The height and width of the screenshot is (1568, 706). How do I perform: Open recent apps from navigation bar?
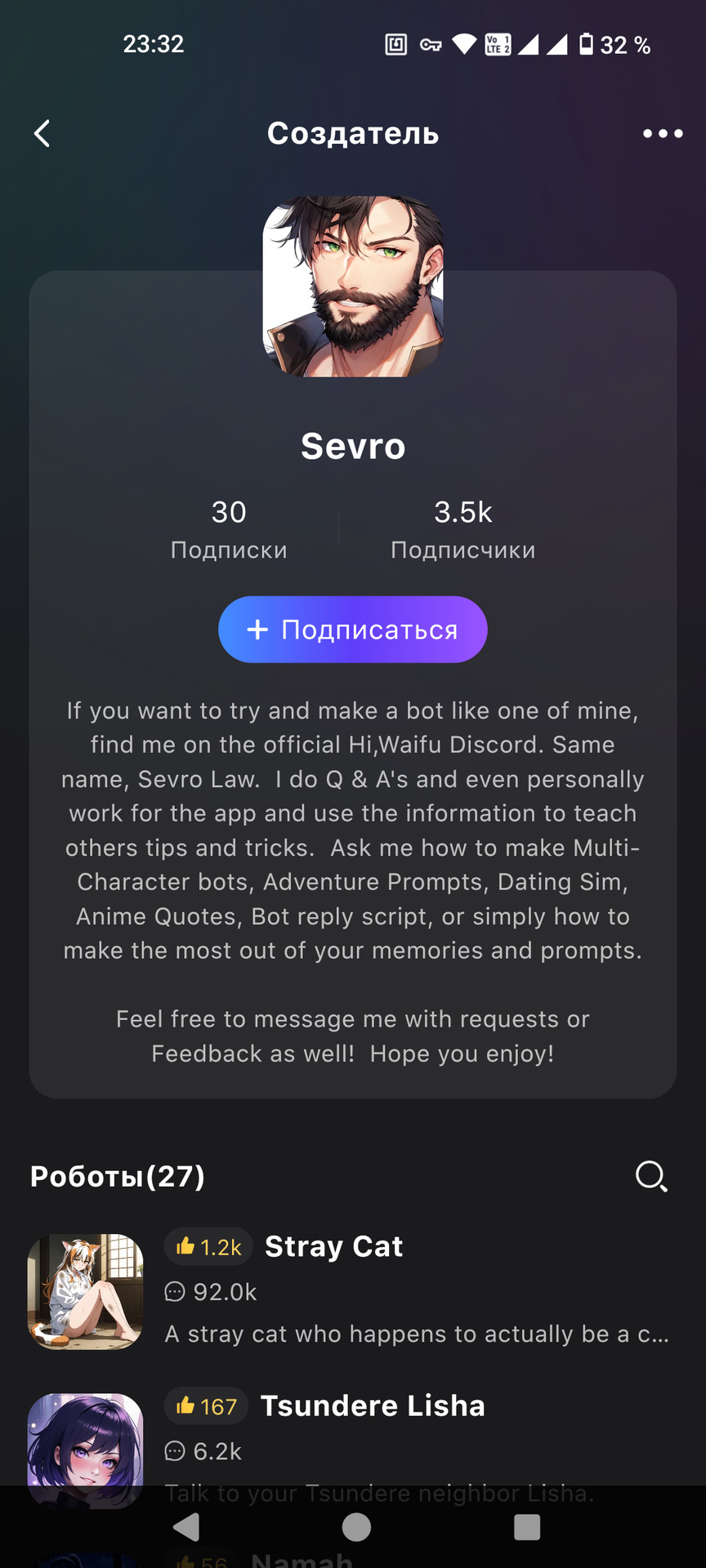[x=527, y=1527]
